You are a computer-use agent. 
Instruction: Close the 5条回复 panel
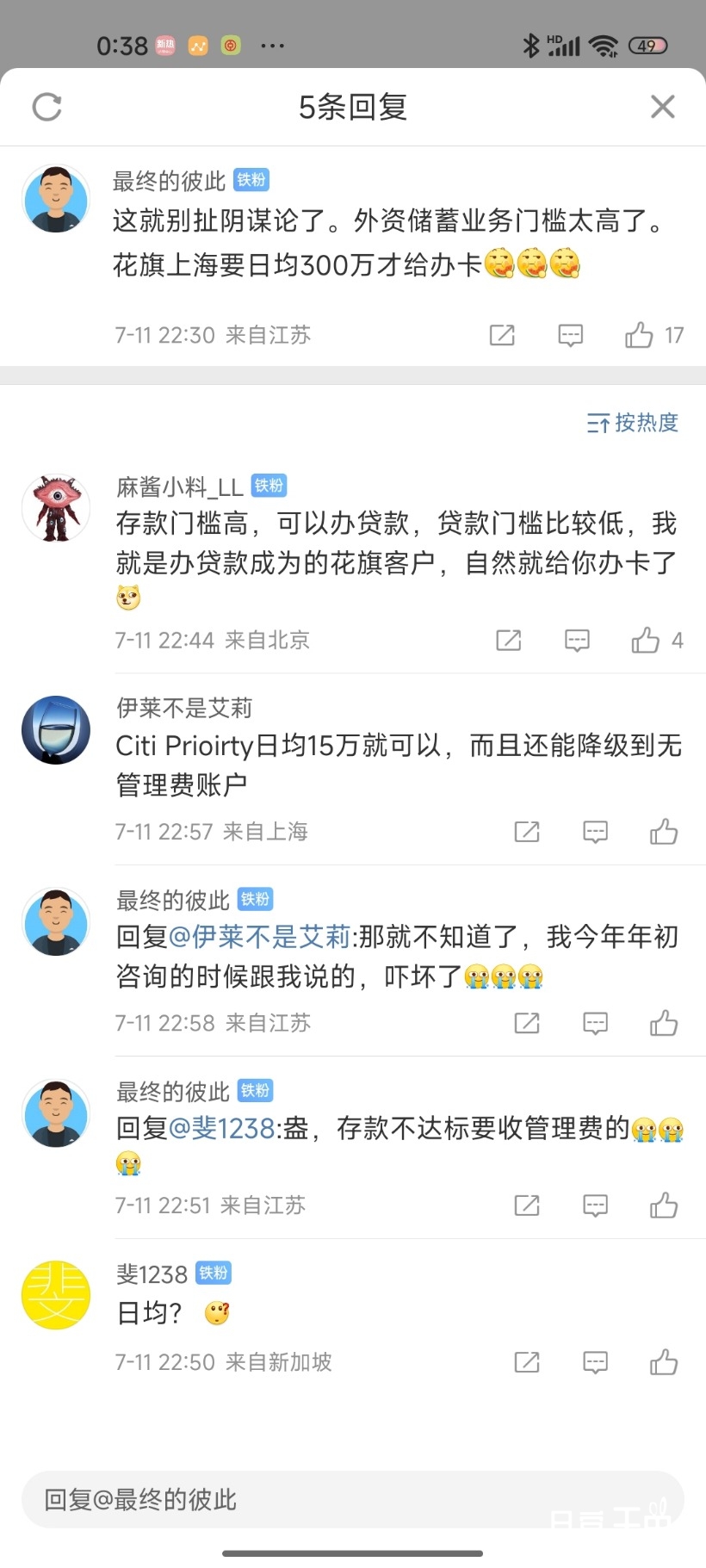pyautogui.click(x=662, y=107)
